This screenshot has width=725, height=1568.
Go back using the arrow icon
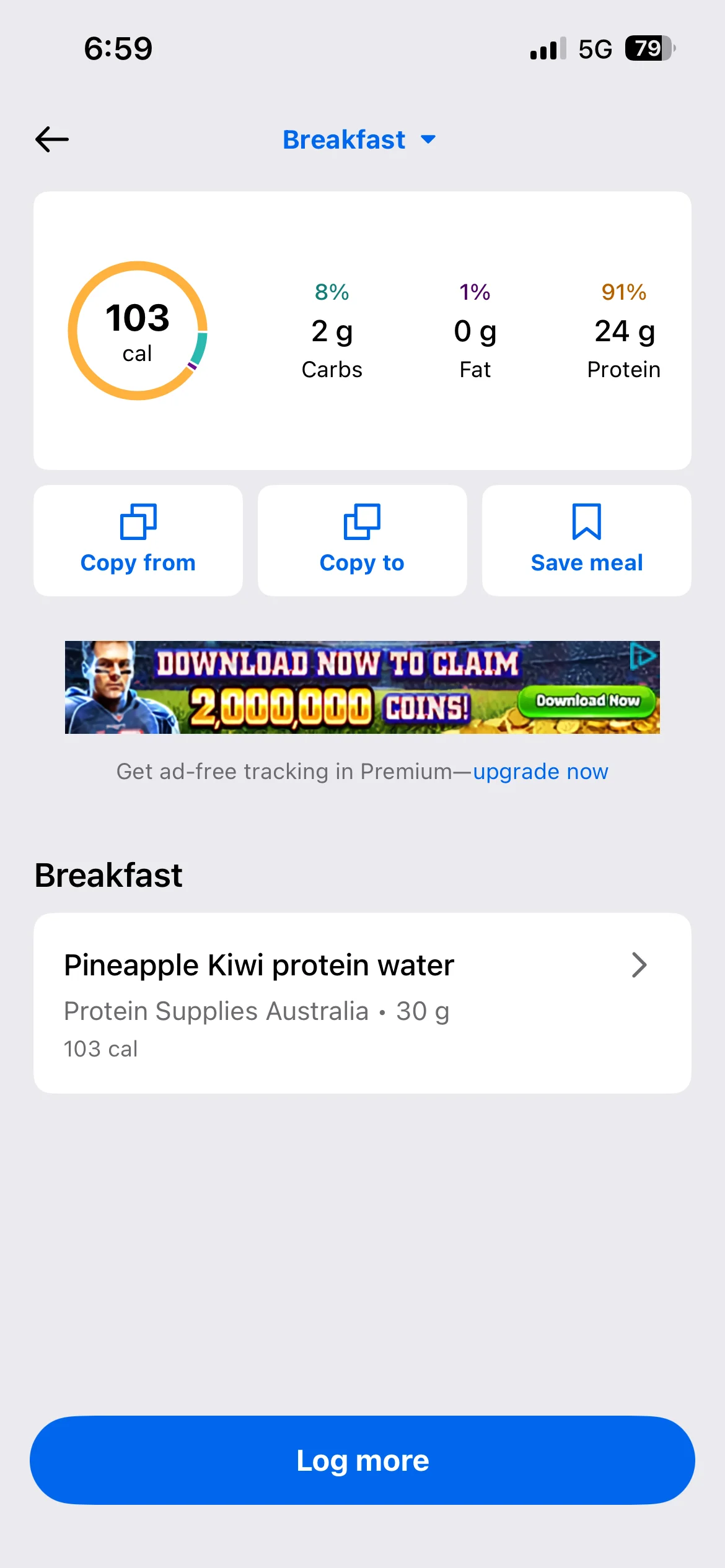(52, 139)
